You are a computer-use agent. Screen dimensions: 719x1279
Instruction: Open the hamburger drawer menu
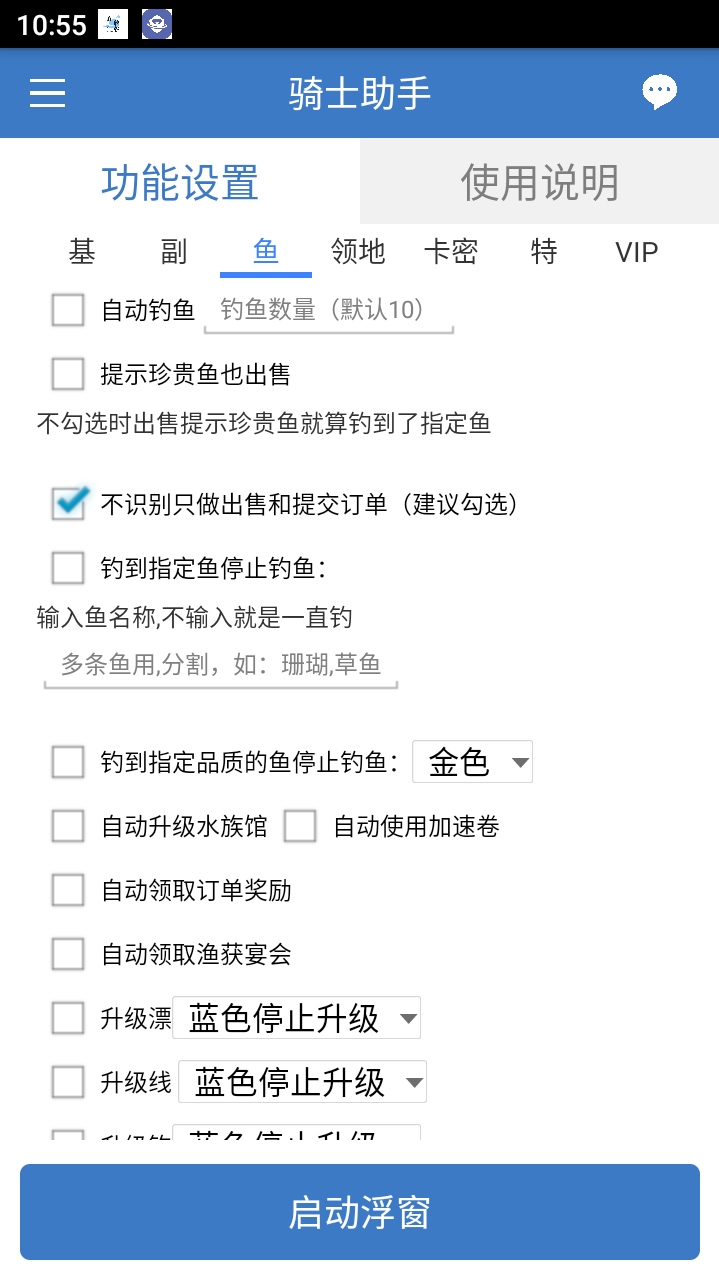(x=47, y=93)
